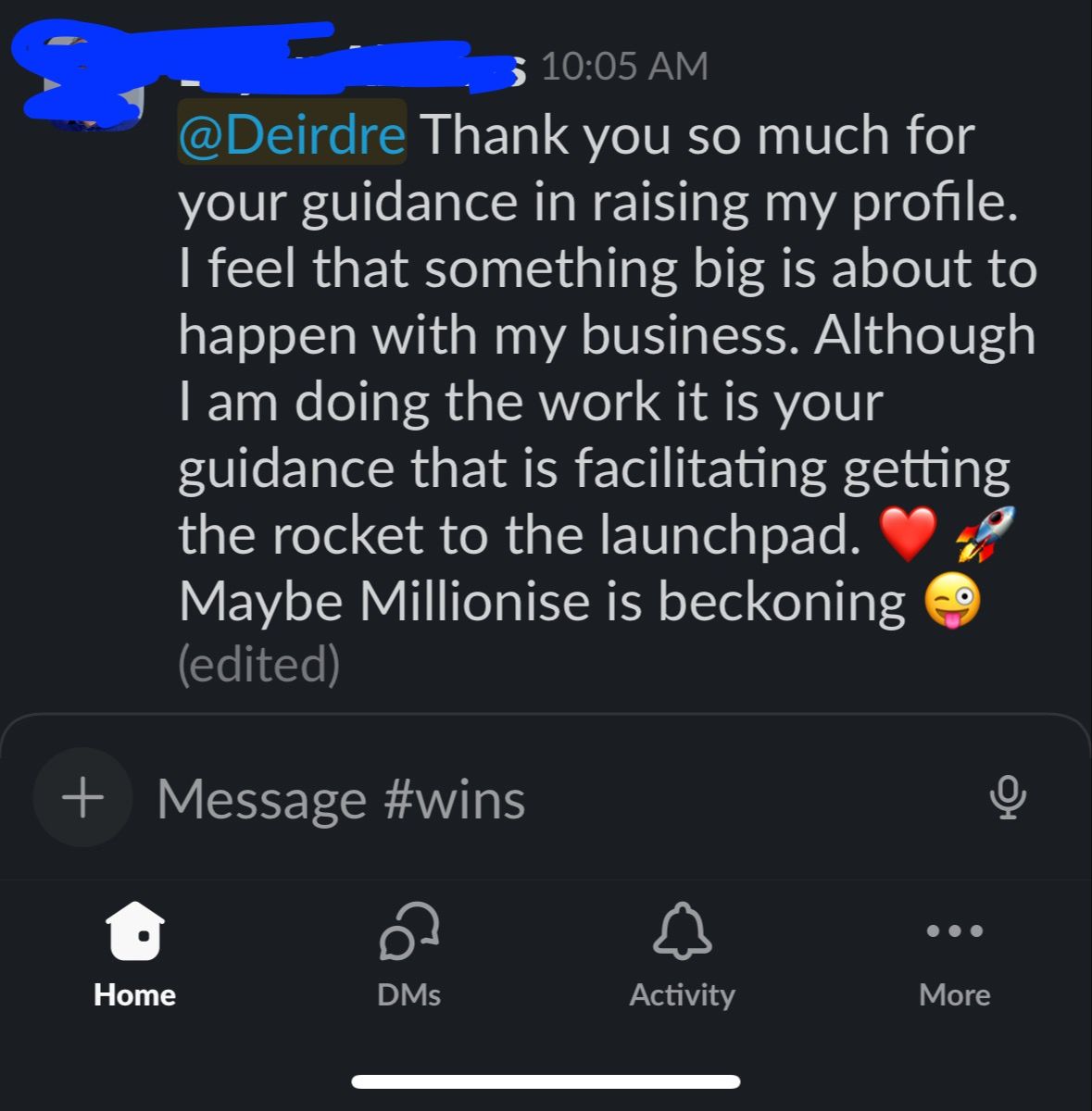The image size is (1092, 1111).
Task: Tap the @Deirdre mention
Action: (x=292, y=133)
